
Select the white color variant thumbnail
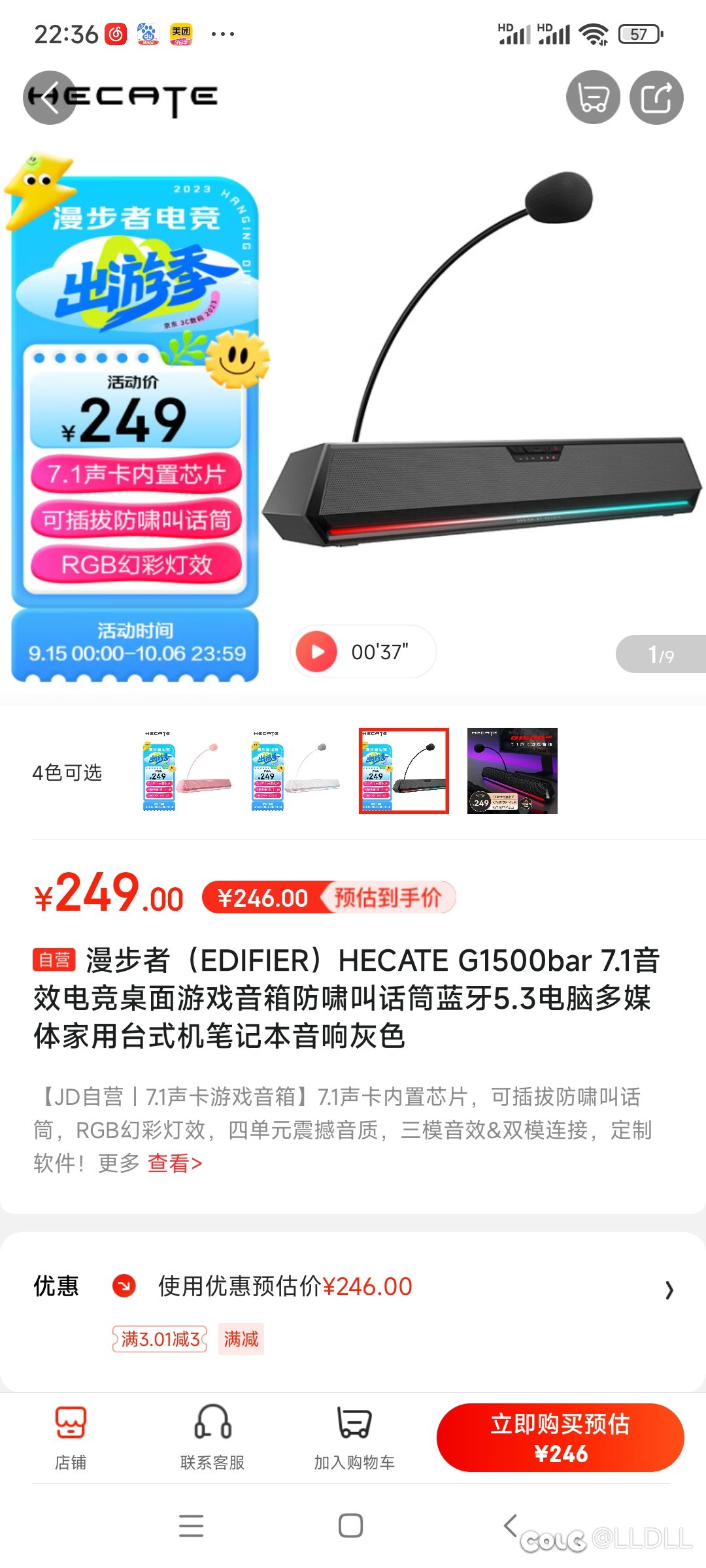pos(295,771)
